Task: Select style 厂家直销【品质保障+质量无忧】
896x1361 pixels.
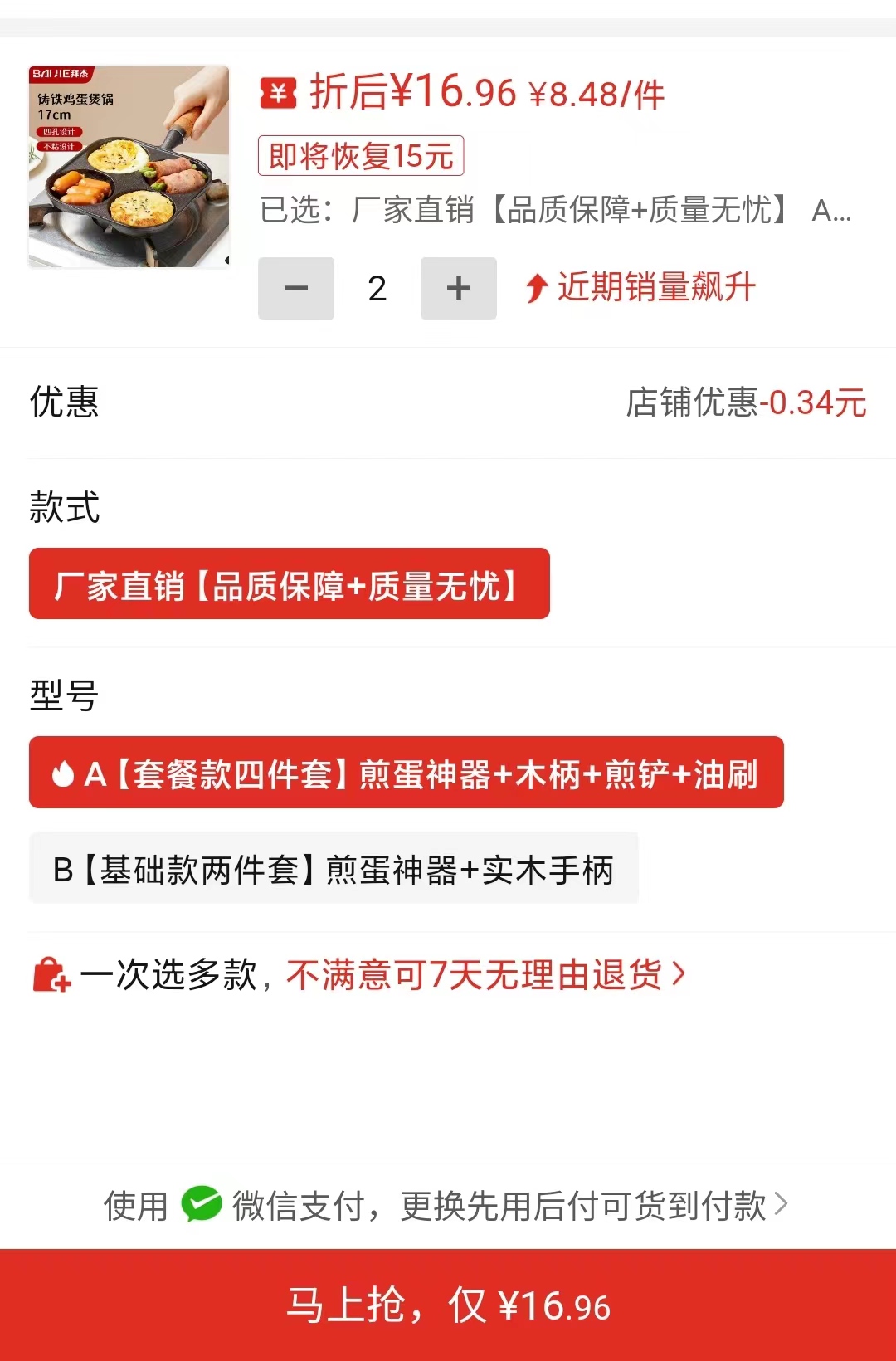Action: click(x=289, y=583)
